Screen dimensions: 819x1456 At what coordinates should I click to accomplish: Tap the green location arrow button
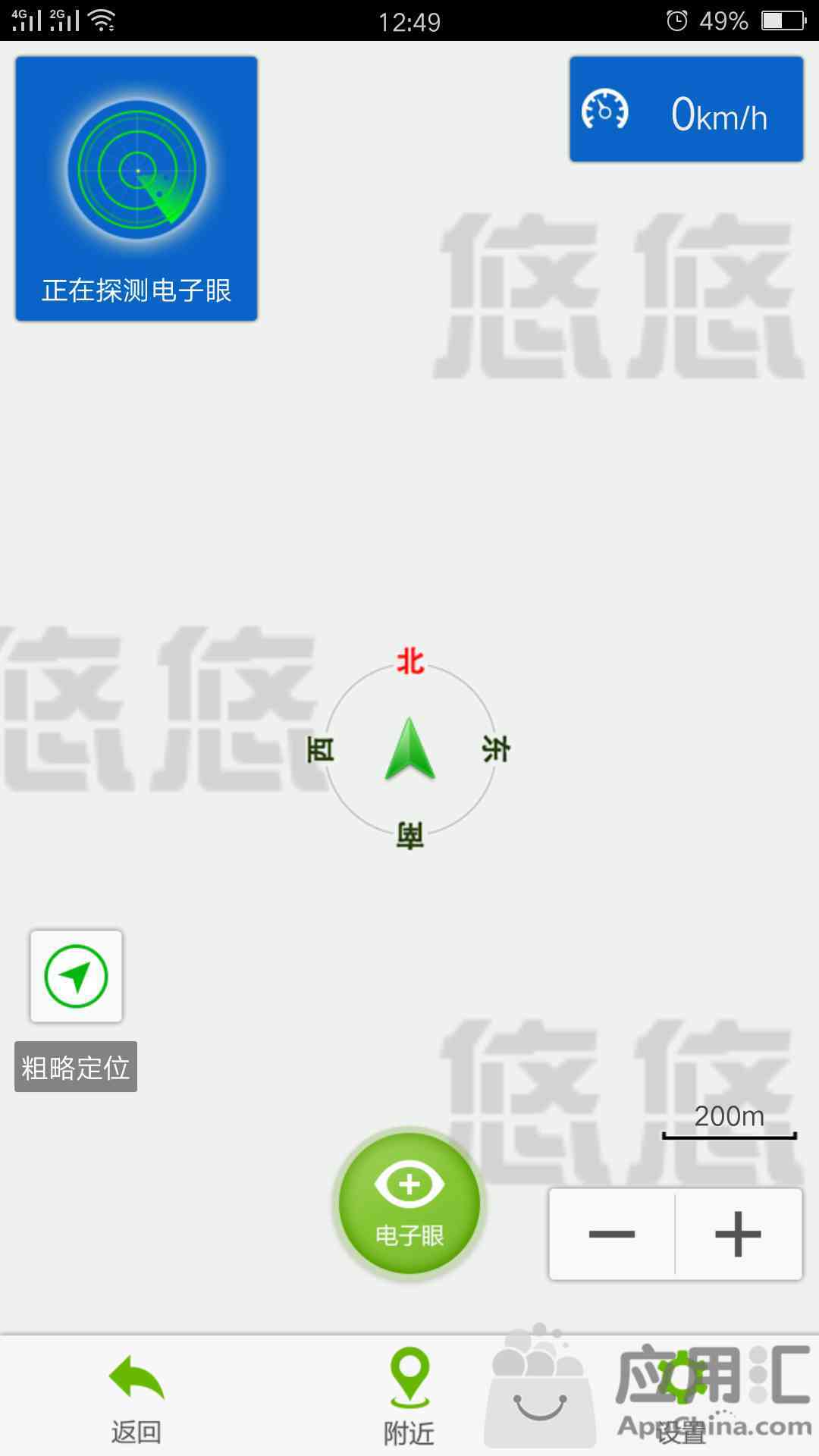point(76,976)
